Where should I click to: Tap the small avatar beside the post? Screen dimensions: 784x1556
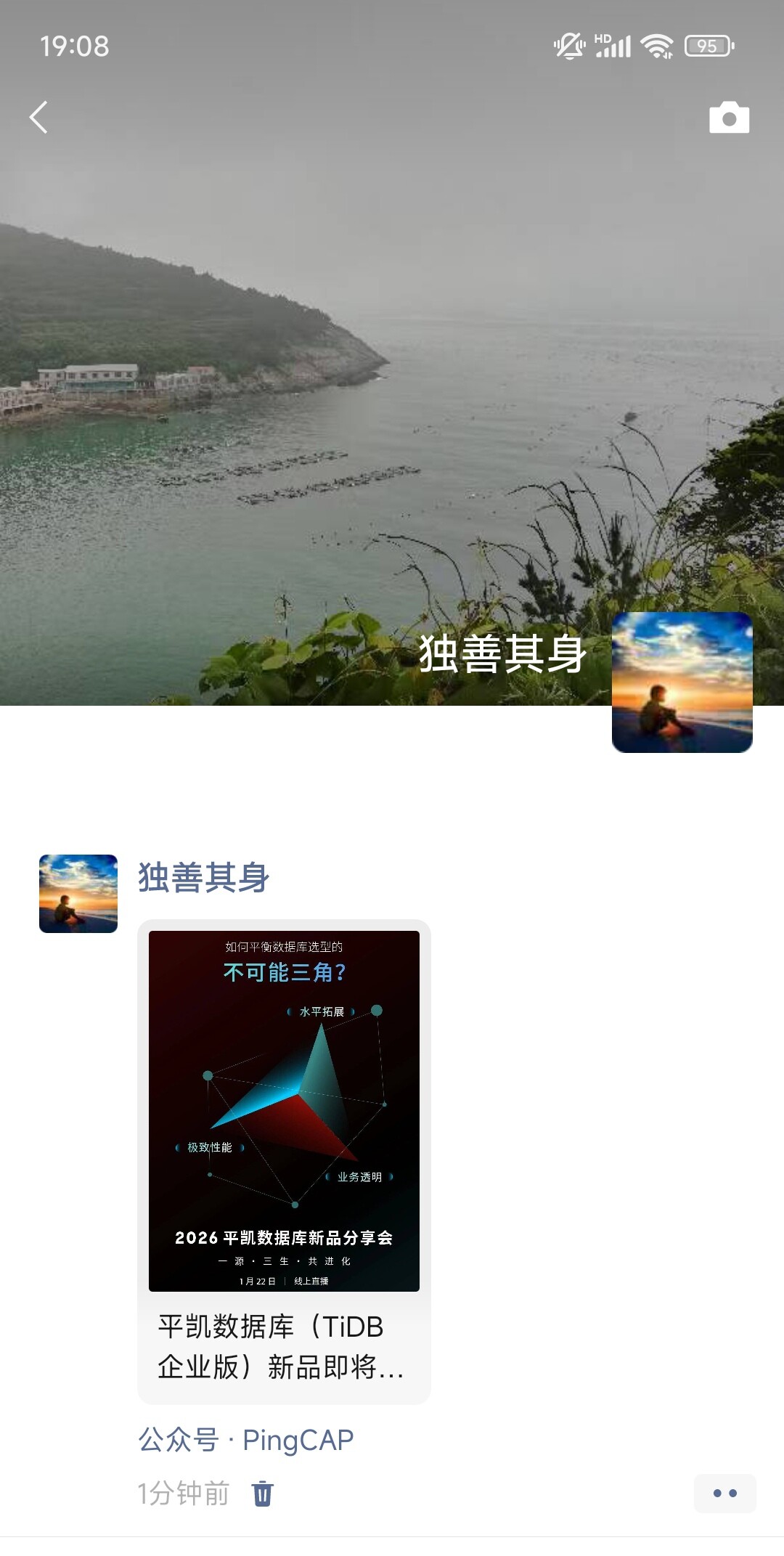[x=78, y=893]
